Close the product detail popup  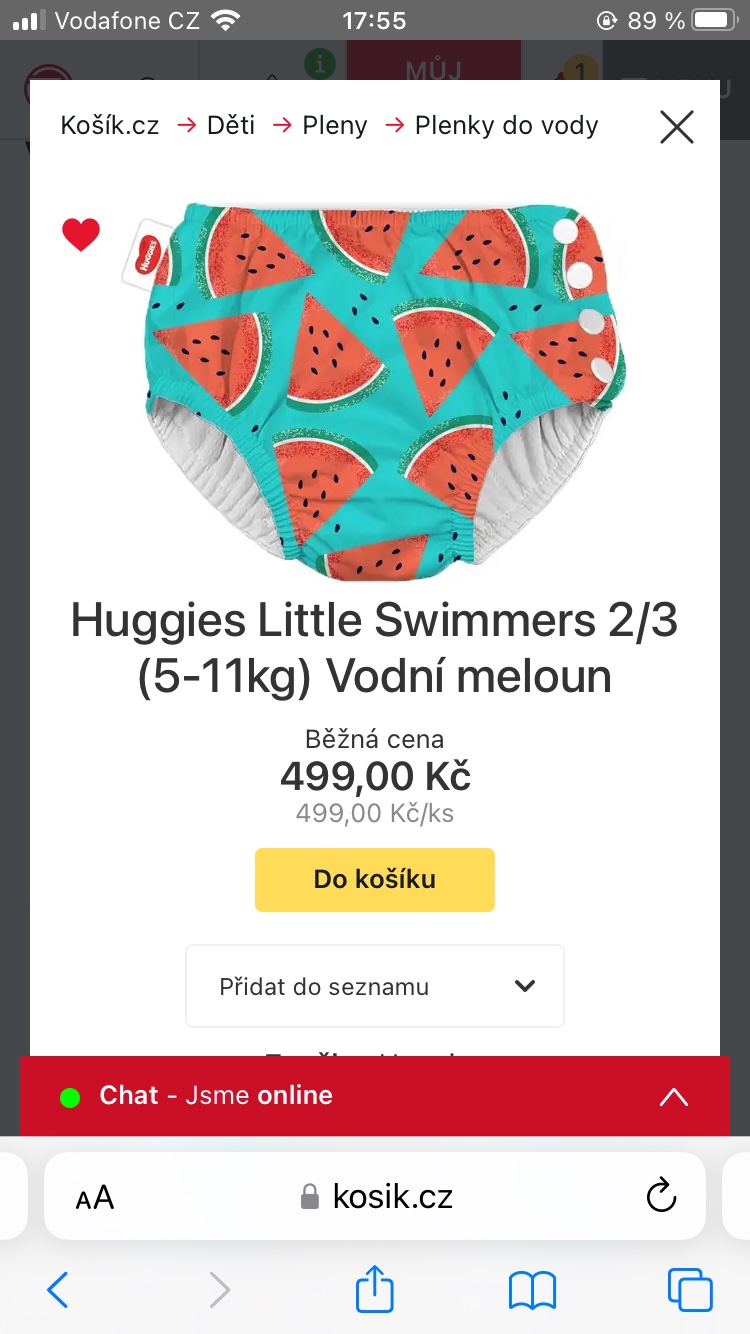677,127
